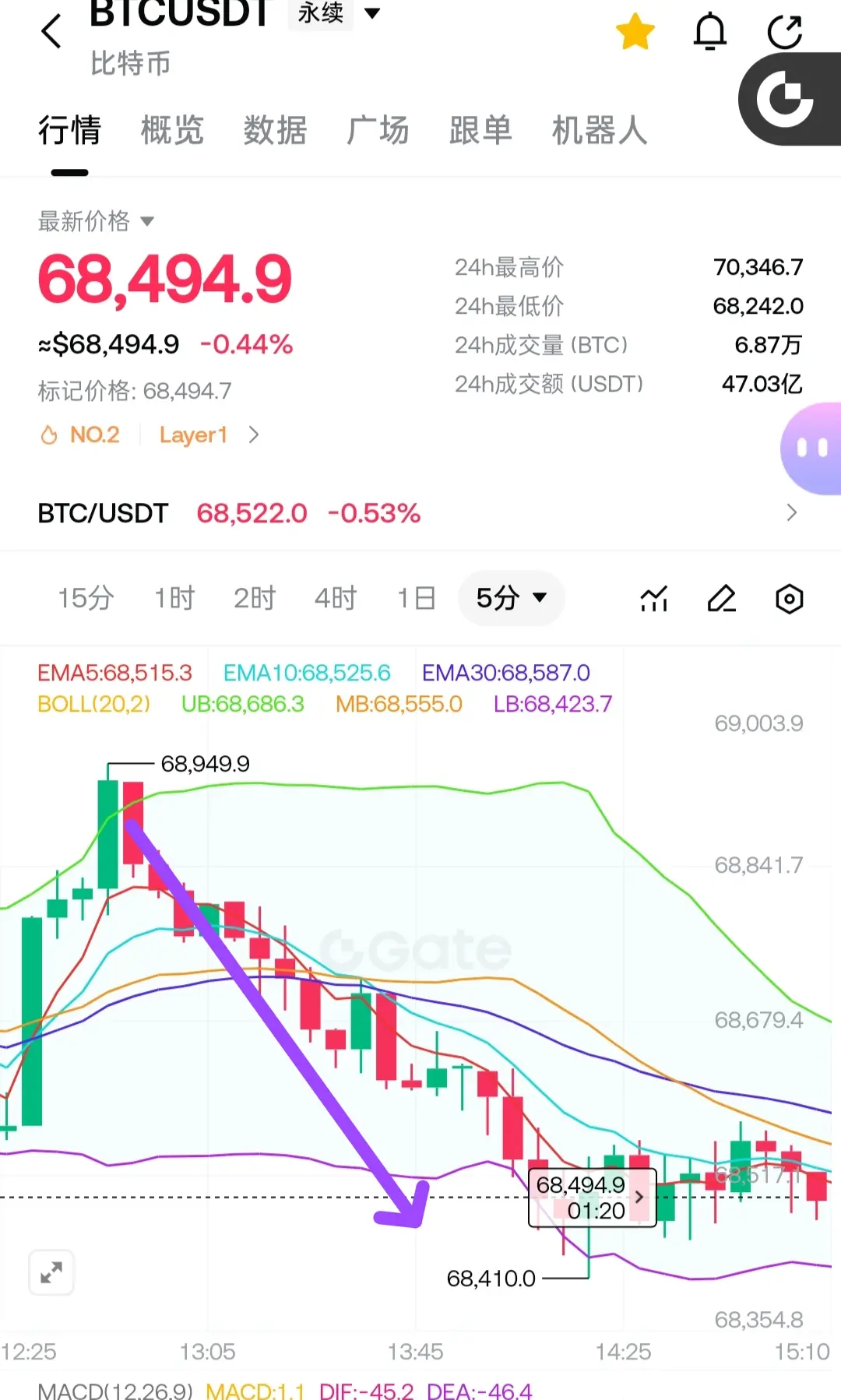Open the price alert bell
Viewport: 841px width, 1400px height.
point(709,32)
